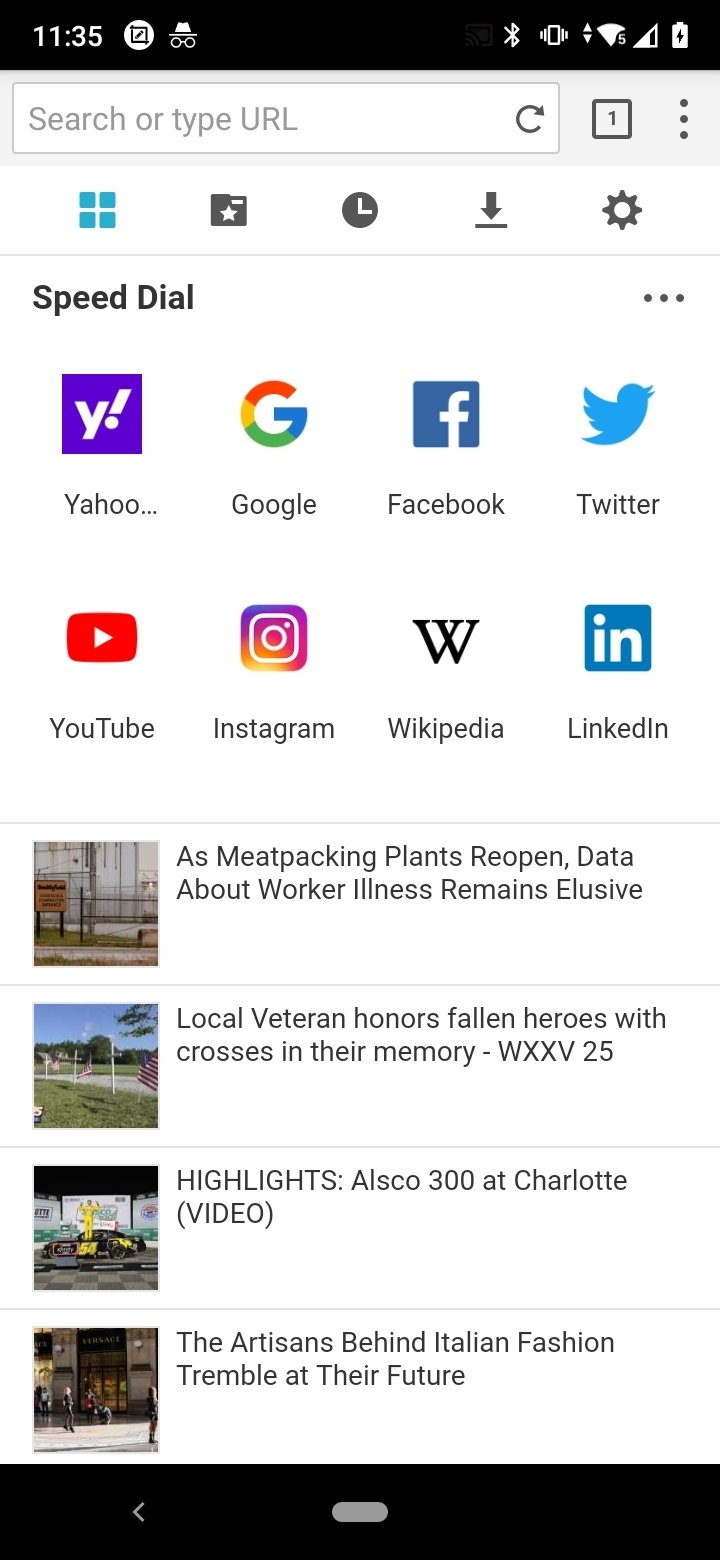Viewport: 720px width, 1560px height.
Task: Switch to the bookmarks tab
Action: [228, 210]
